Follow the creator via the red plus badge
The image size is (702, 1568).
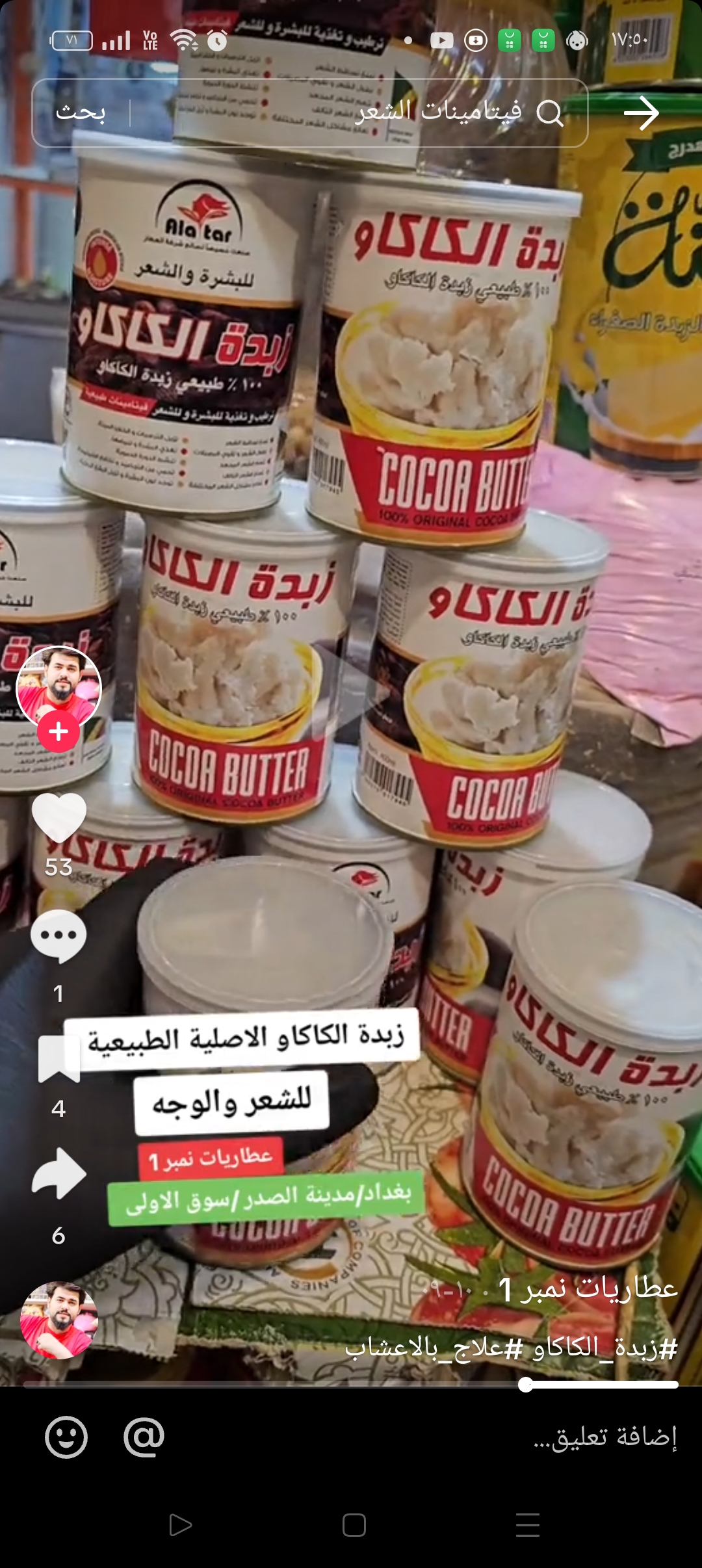coord(58,731)
